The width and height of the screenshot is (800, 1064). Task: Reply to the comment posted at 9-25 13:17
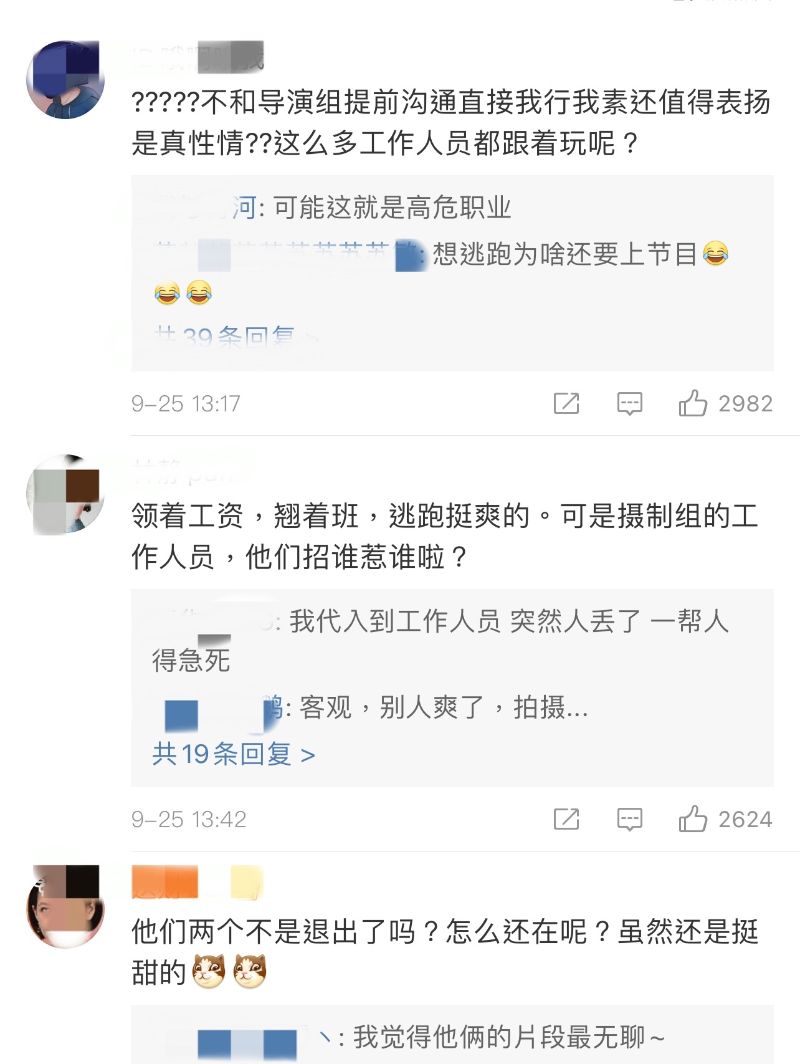pyautogui.click(x=629, y=404)
